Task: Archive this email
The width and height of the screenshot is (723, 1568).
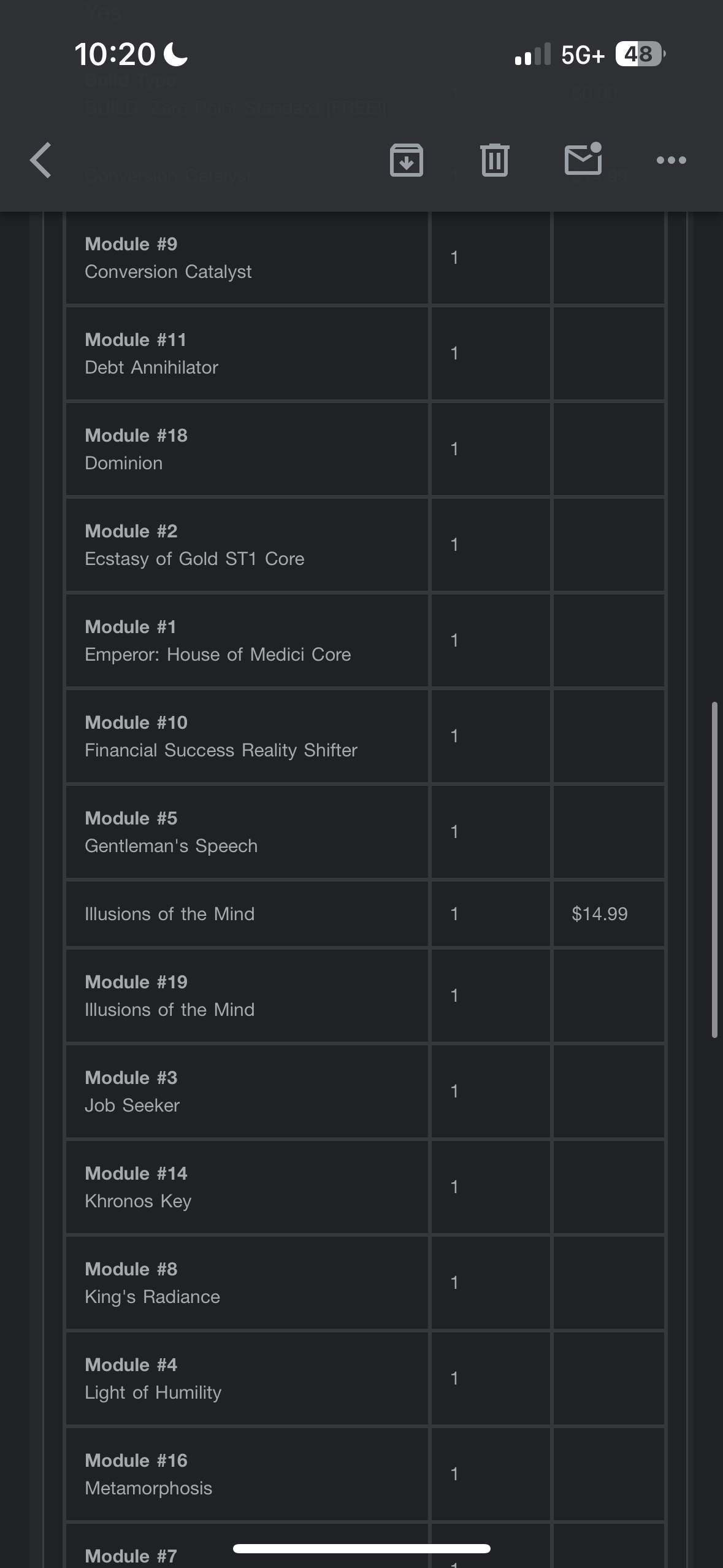Action: coord(407,160)
